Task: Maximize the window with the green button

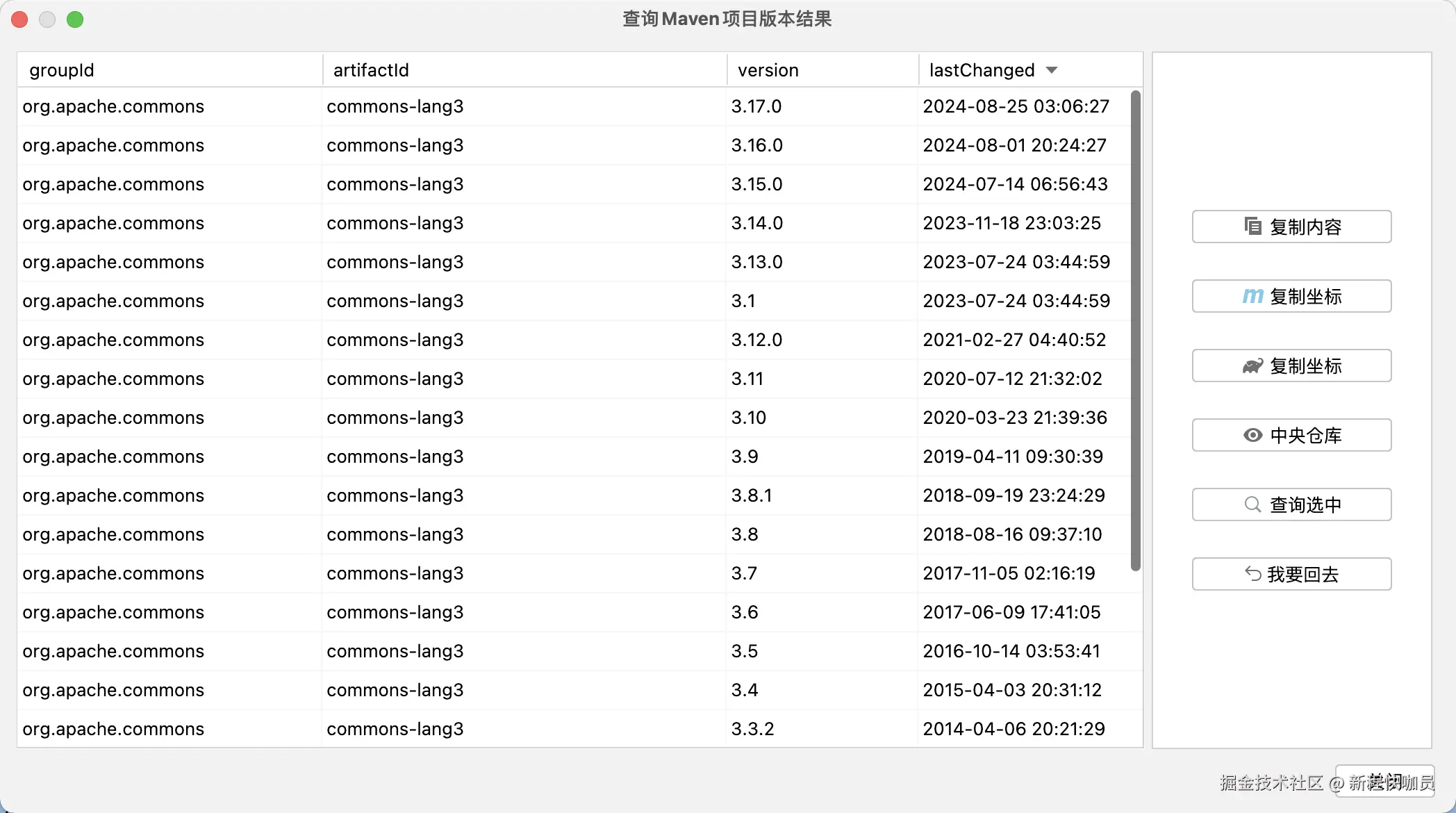Action: [75, 19]
